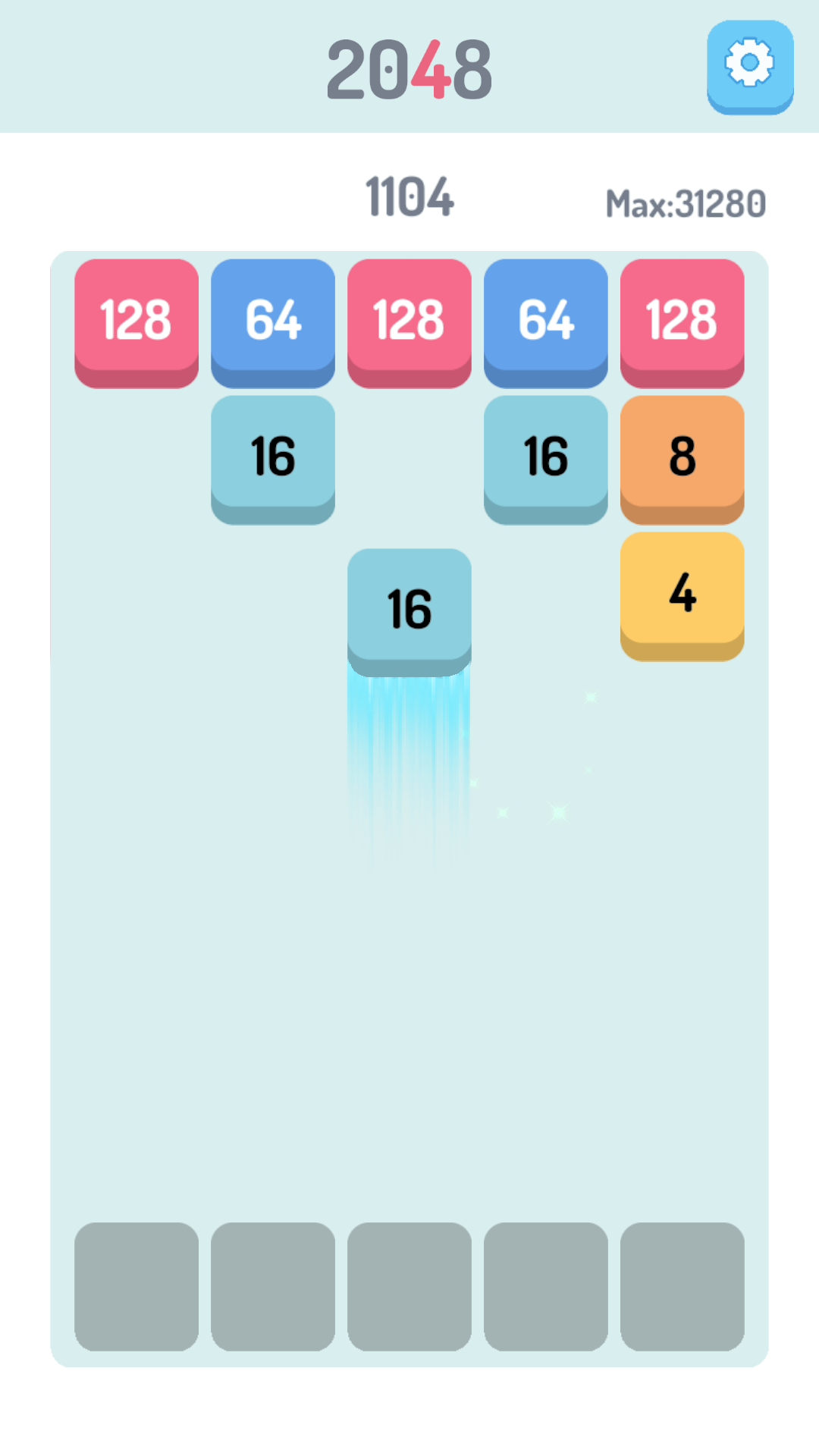819x1456 pixels.
Task: Click the 16 tile under the 64
Action: tap(272, 455)
